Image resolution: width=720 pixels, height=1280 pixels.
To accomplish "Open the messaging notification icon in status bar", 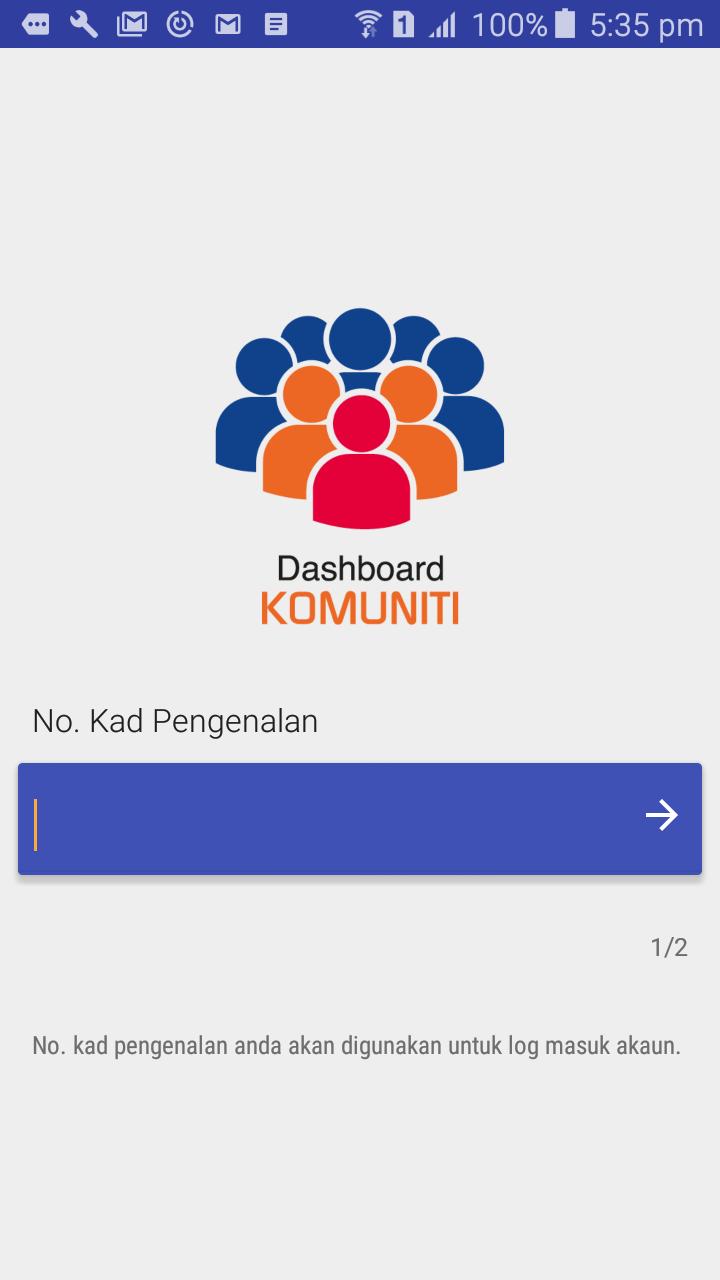I will 38,23.
